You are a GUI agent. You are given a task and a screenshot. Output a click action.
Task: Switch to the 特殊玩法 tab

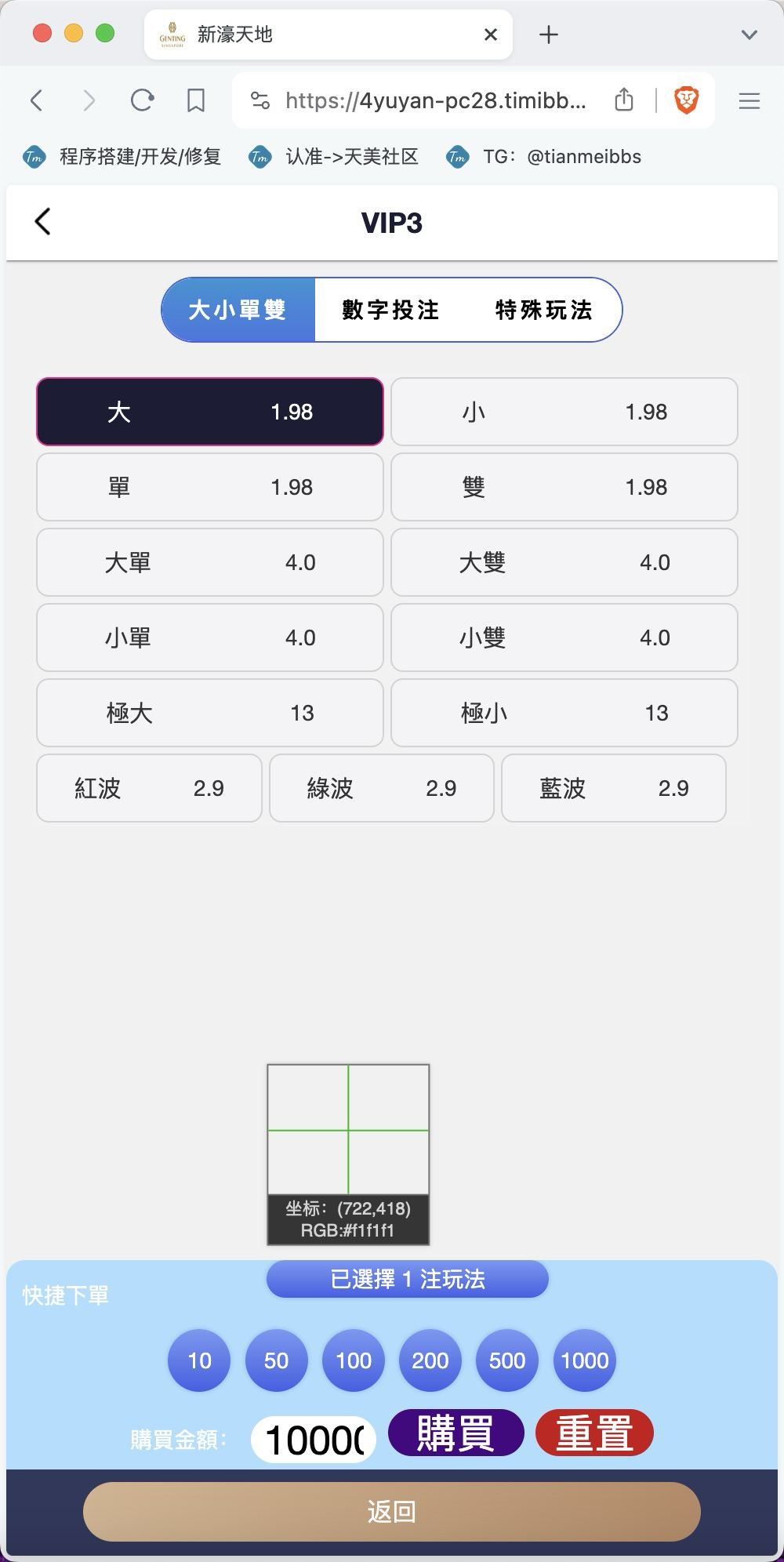(543, 310)
